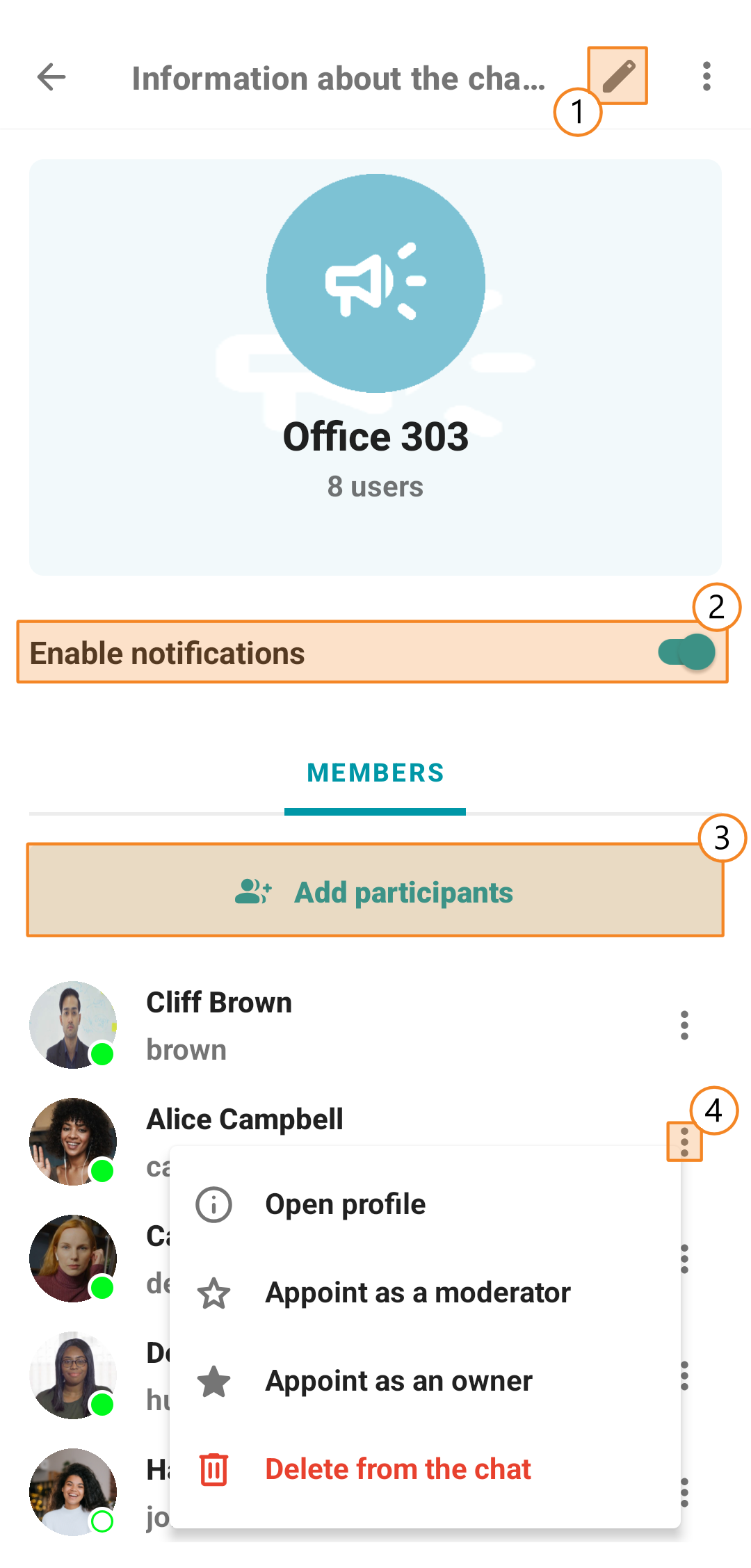Open the overflow menu in the top bar
The height and width of the screenshot is (1568, 751).
tap(706, 76)
